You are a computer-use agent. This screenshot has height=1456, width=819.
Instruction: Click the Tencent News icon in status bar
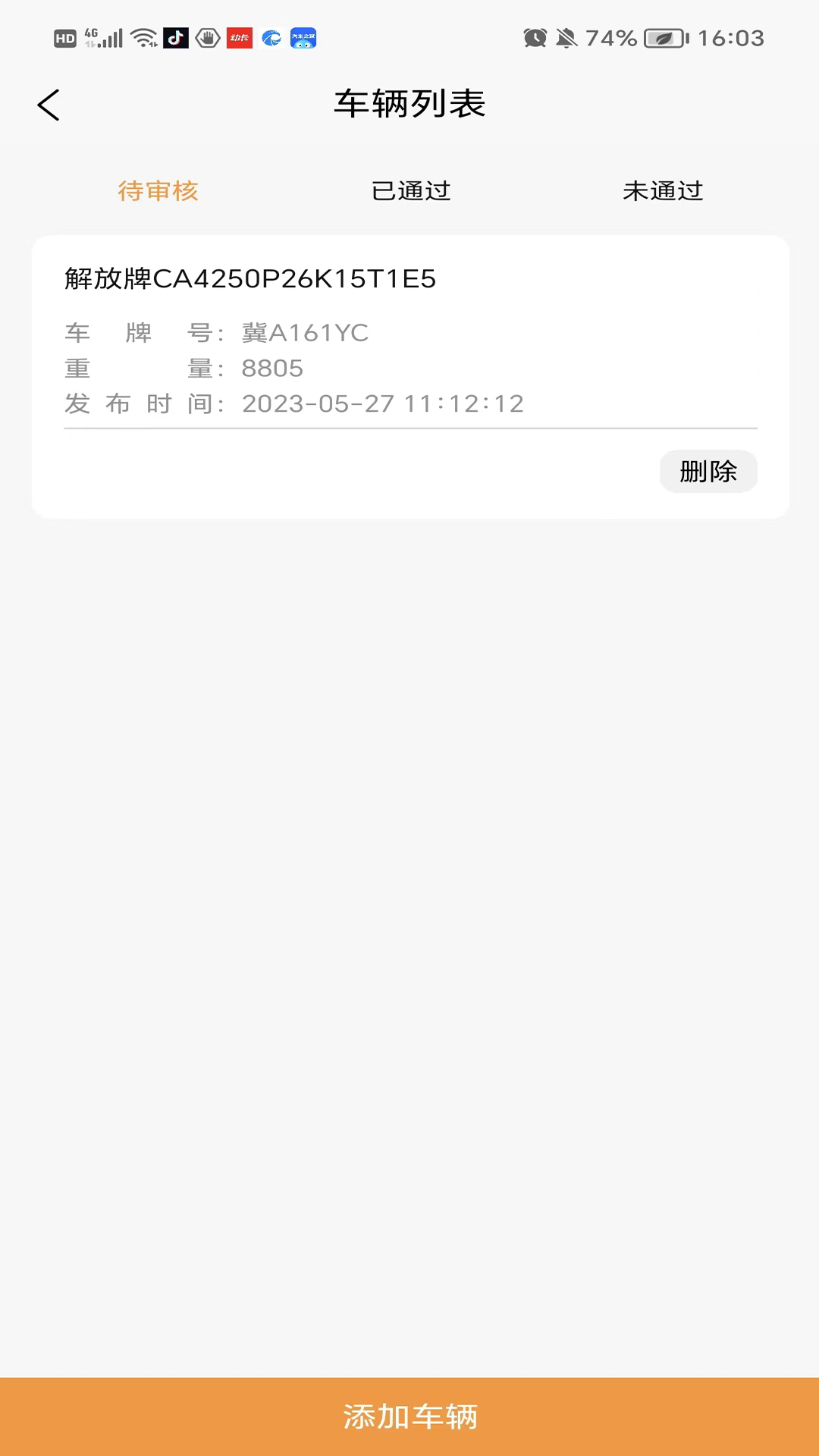click(x=271, y=38)
